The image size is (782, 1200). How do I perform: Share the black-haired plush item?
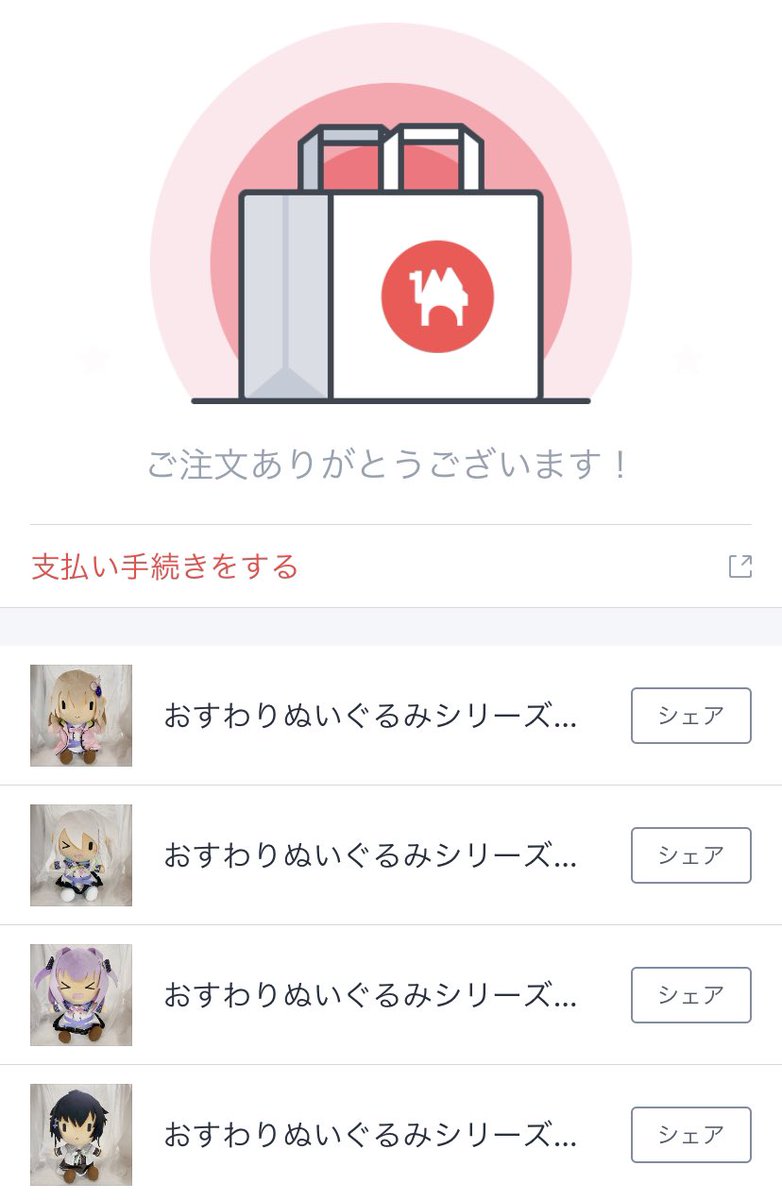click(x=690, y=1135)
